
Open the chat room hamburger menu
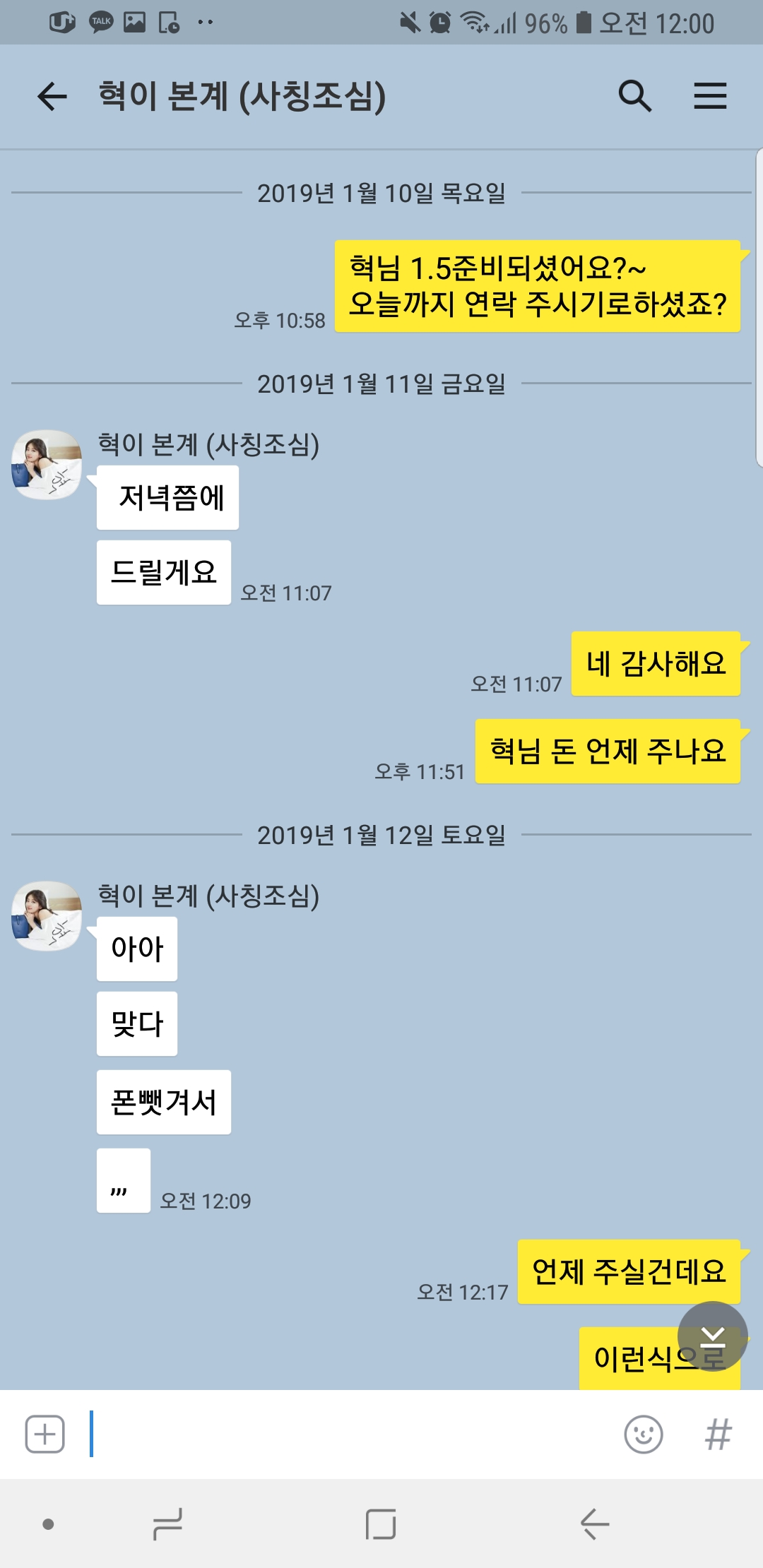tap(709, 96)
